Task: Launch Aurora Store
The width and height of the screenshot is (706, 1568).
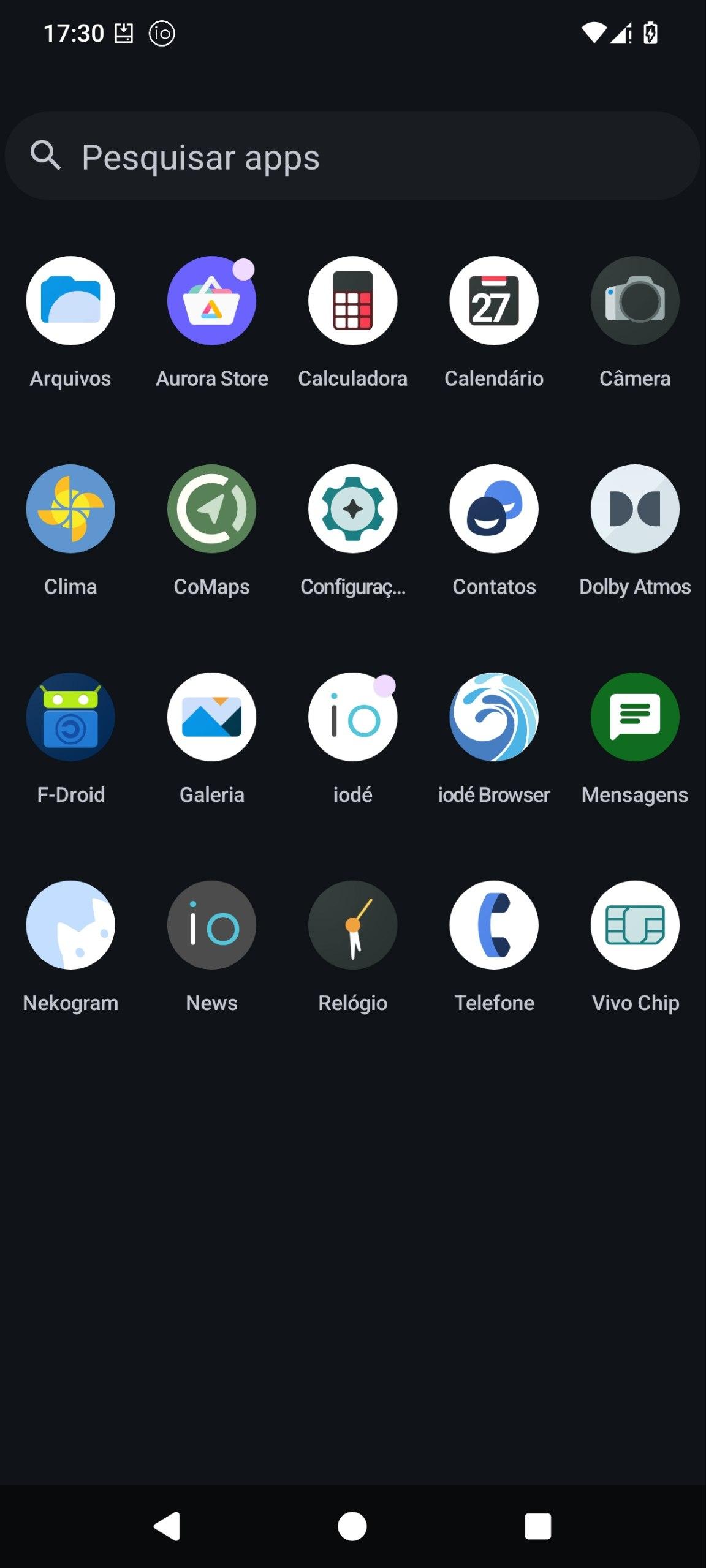Action: tap(211, 301)
